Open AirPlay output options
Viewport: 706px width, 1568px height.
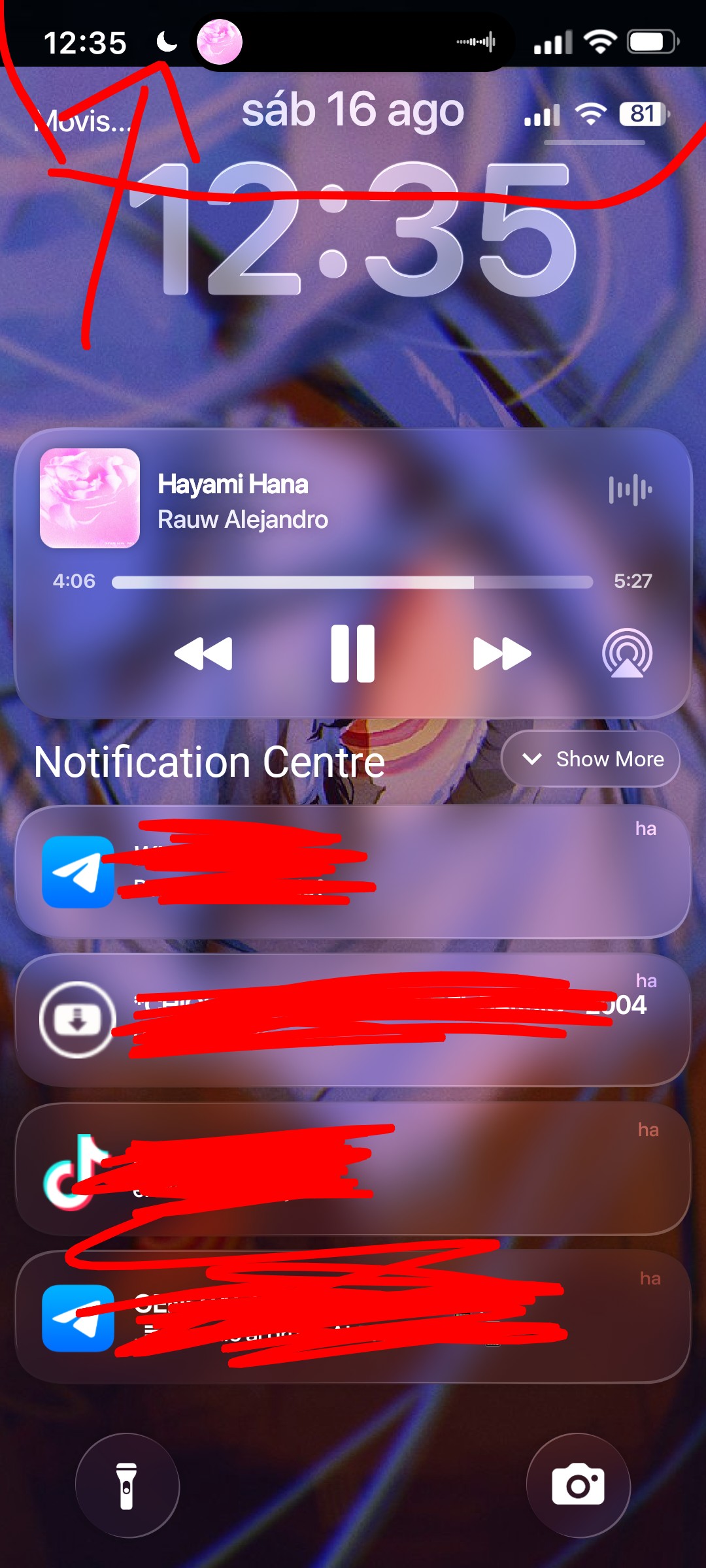tap(627, 653)
